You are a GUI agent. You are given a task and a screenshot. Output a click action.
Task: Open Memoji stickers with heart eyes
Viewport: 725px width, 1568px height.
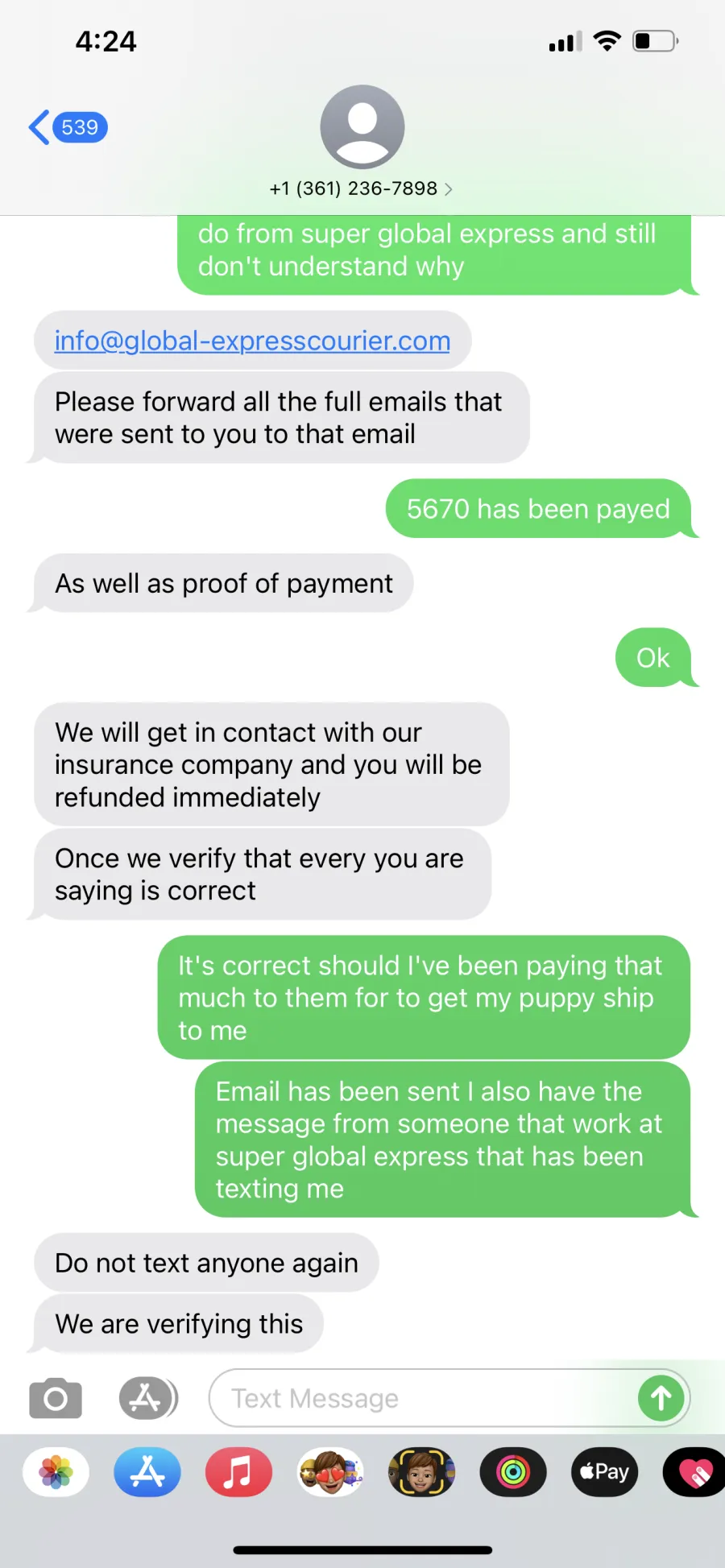coord(330,1472)
